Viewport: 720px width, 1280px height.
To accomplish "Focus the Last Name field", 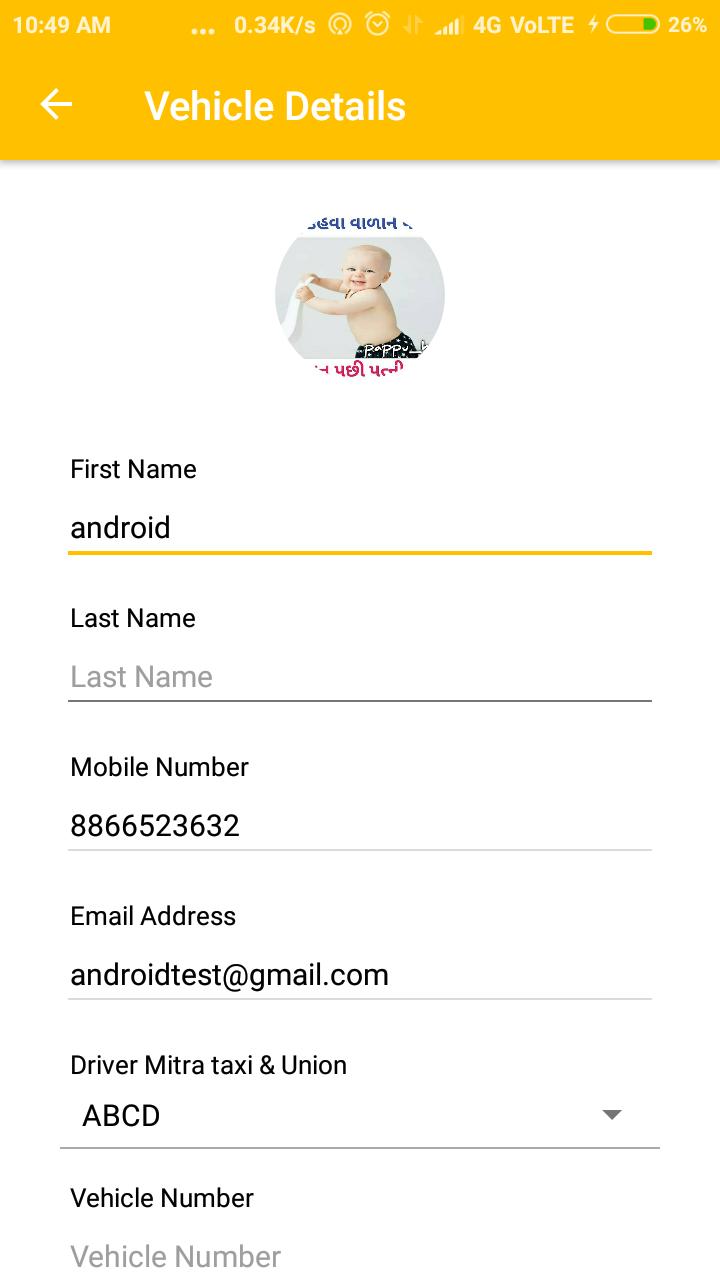I will [360, 676].
